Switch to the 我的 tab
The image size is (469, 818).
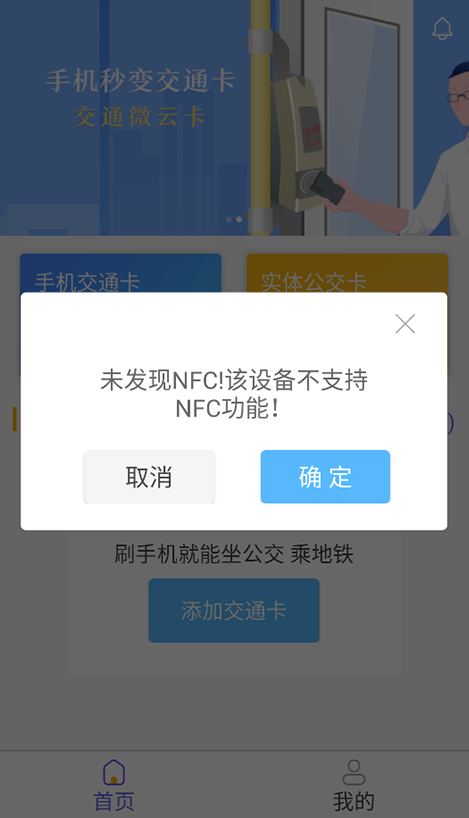pos(353,785)
